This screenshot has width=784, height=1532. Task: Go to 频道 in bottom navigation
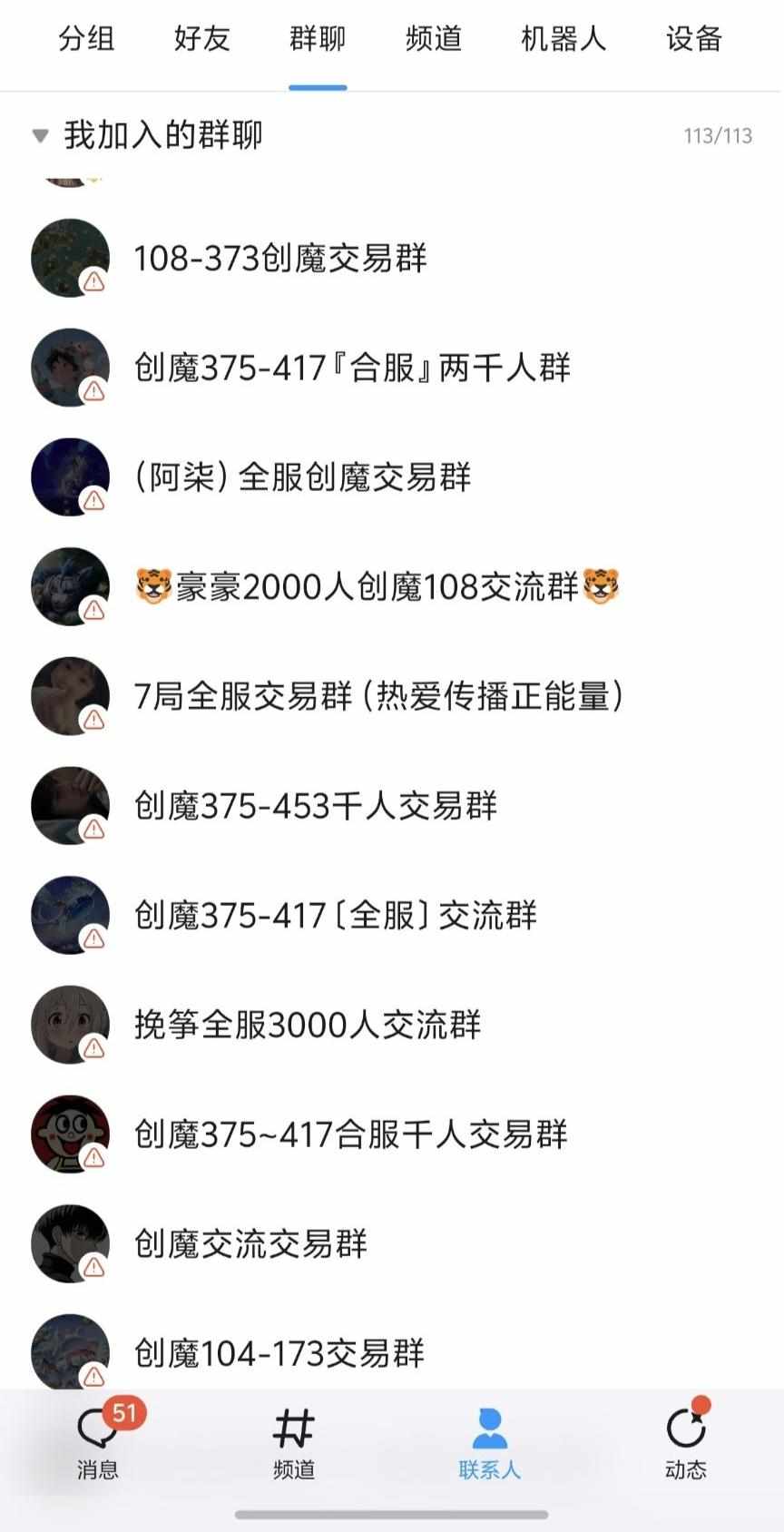click(294, 1443)
